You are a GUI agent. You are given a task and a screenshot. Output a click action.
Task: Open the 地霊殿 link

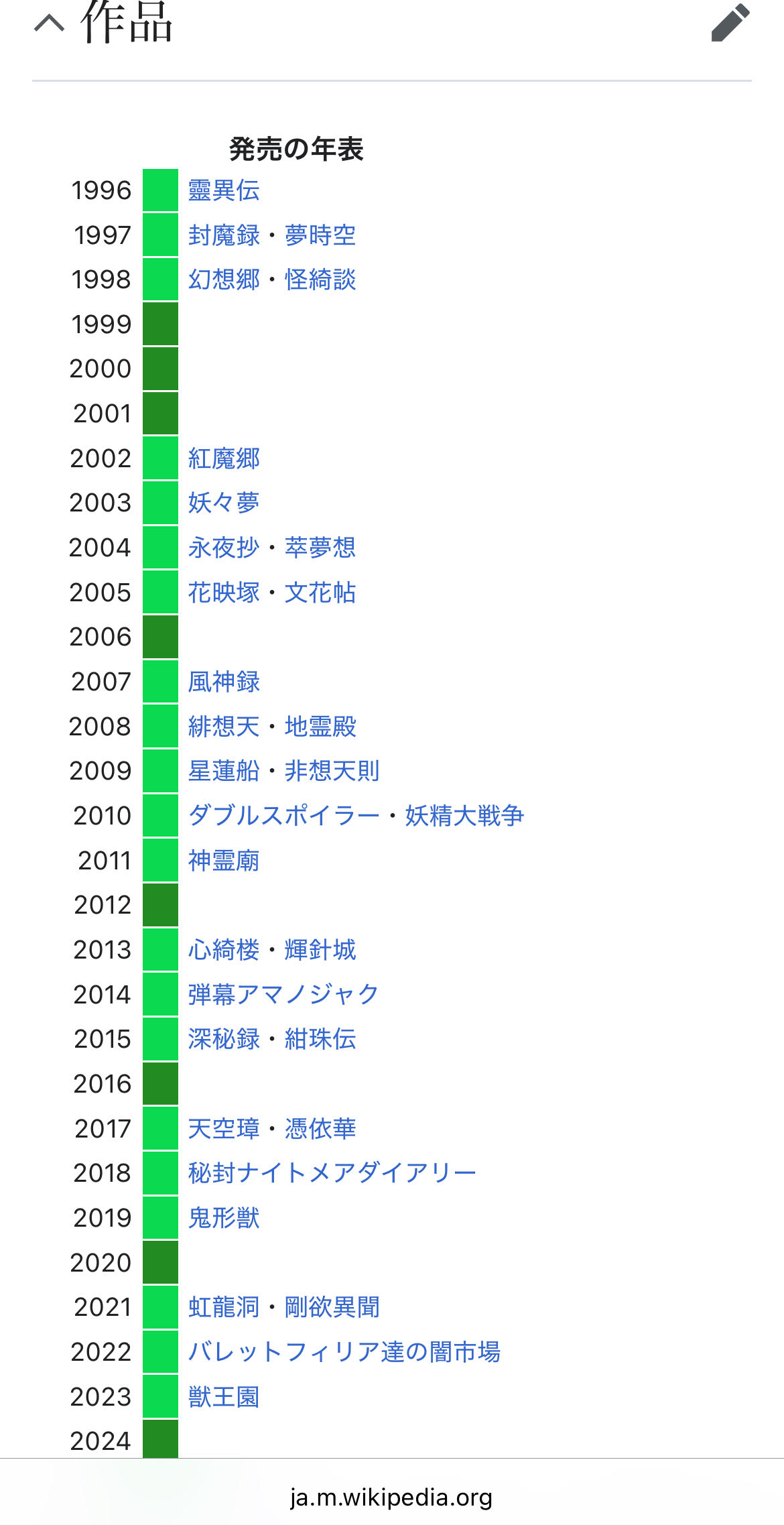coord(320,727)
